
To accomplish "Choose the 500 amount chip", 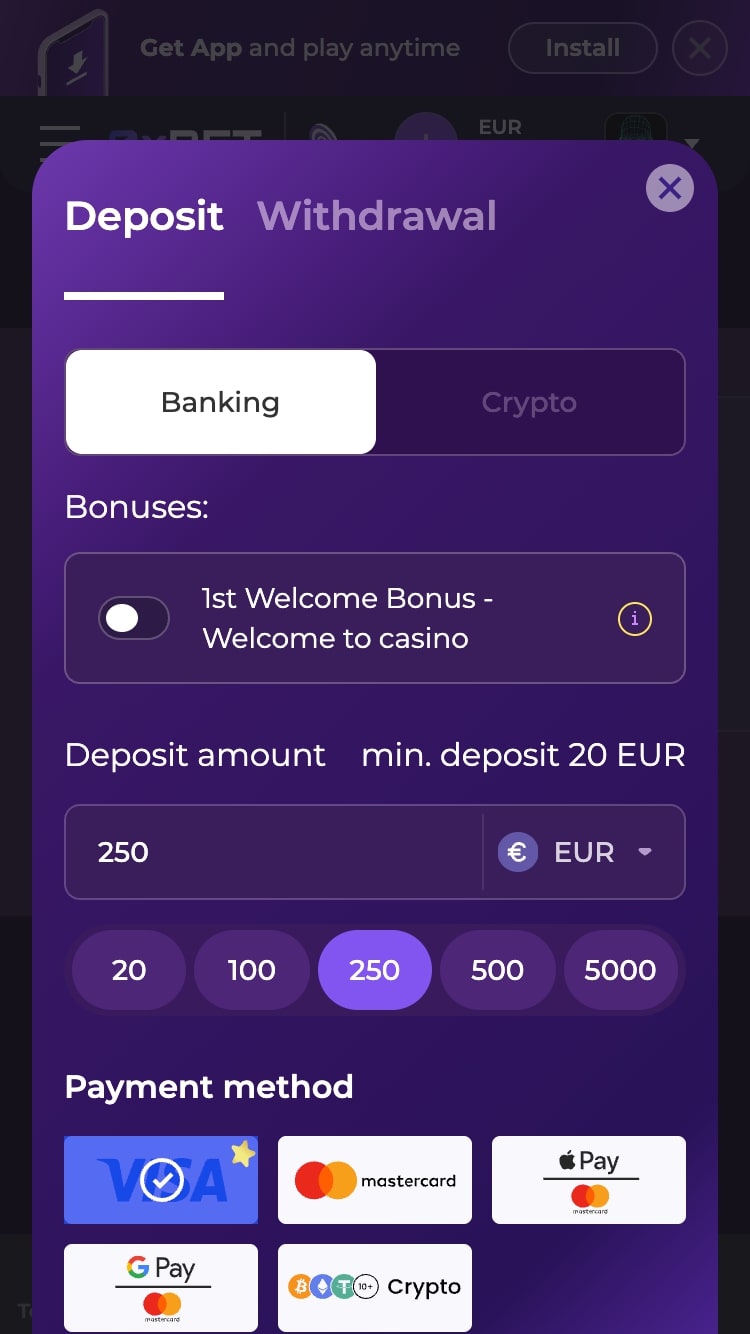I will 498,970.
